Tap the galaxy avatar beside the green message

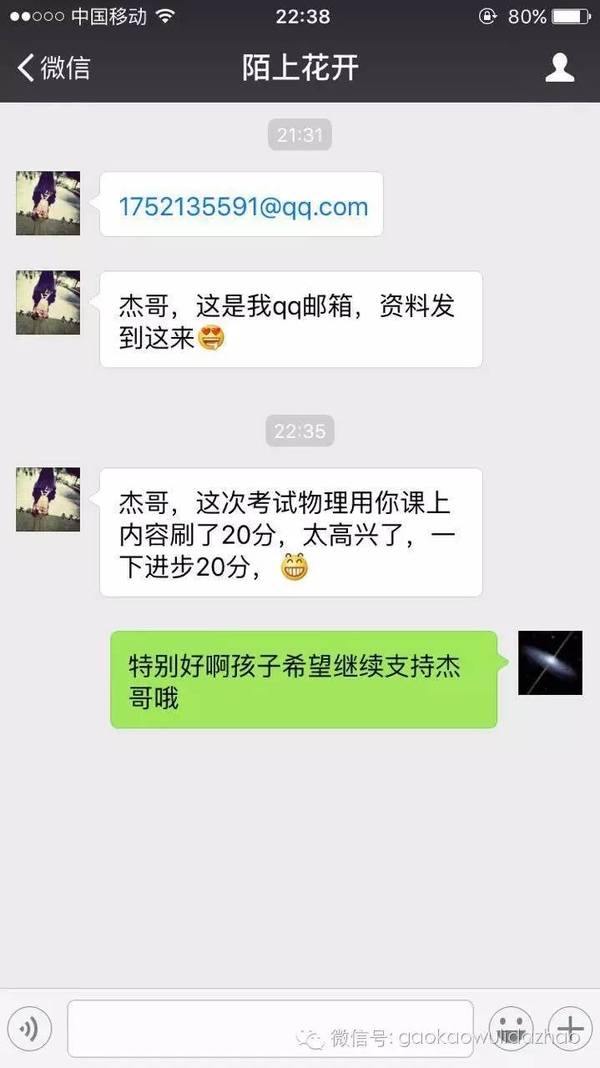[550, 663]
